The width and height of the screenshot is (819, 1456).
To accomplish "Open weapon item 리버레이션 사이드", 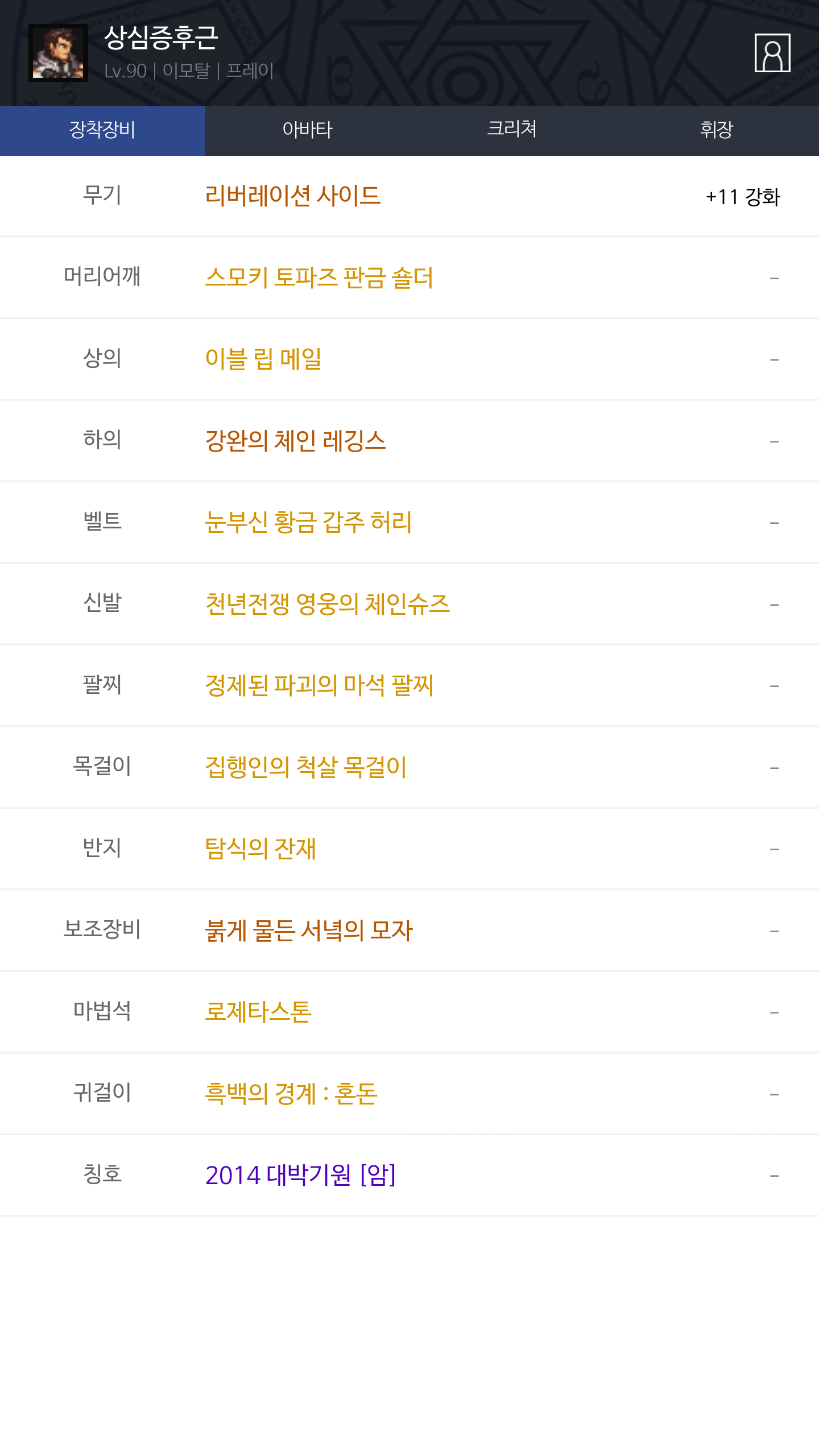I will click(x=293, y=196).
